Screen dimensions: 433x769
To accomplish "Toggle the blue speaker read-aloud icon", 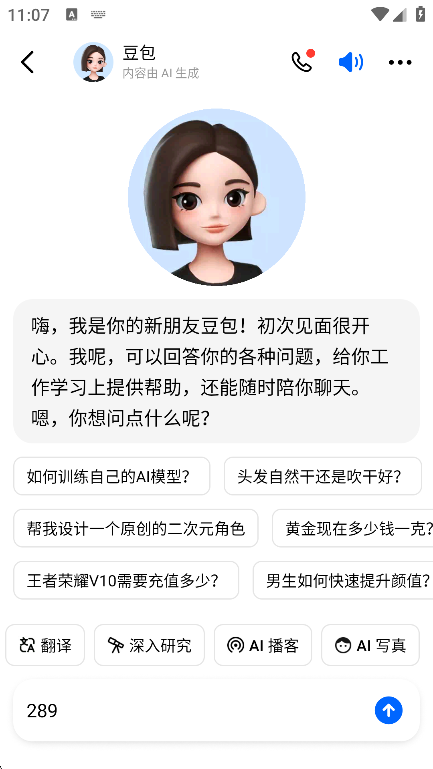I will point(351,62).
